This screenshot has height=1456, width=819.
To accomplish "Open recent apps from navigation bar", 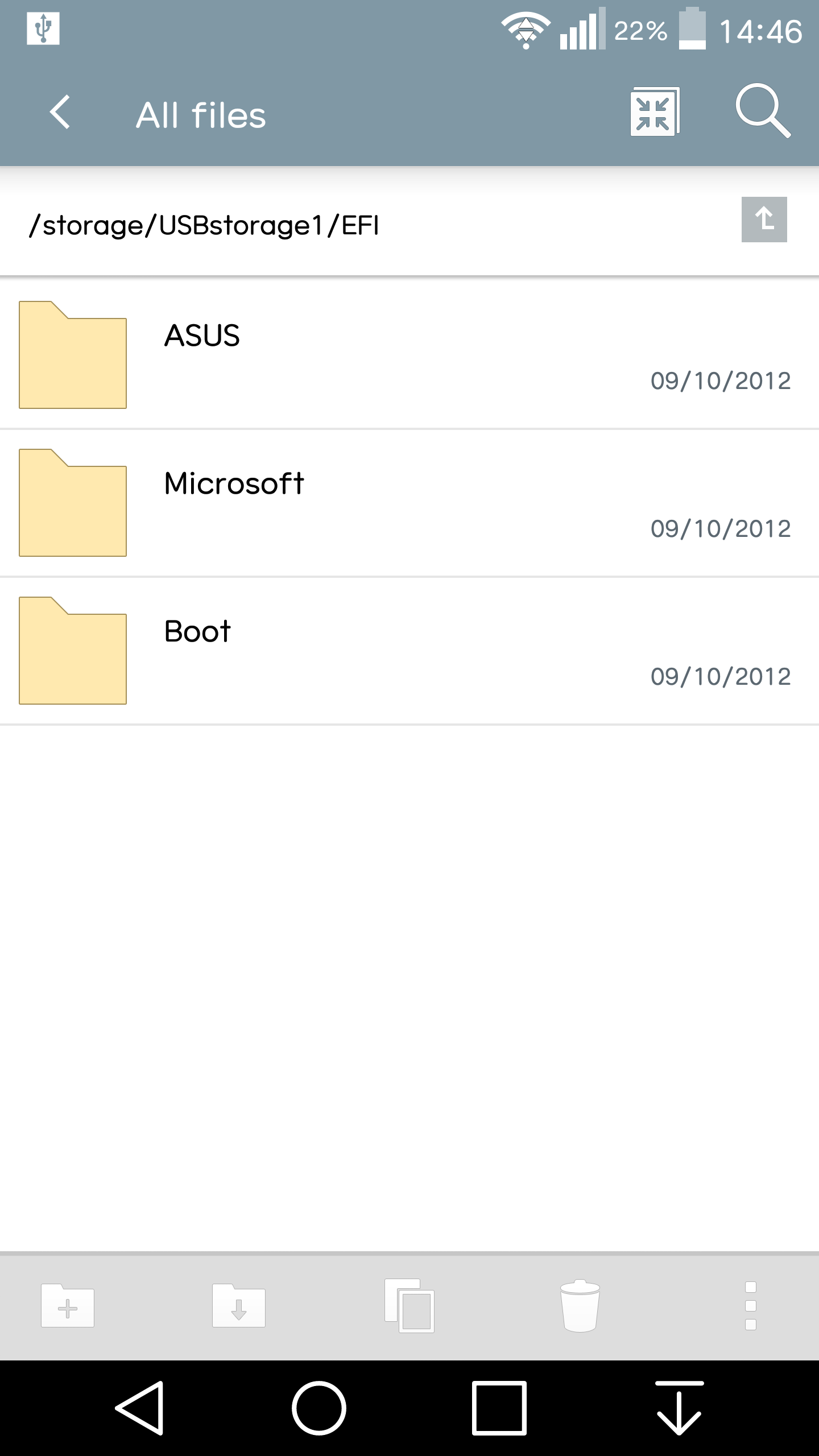I will (x=499, y=1408).
